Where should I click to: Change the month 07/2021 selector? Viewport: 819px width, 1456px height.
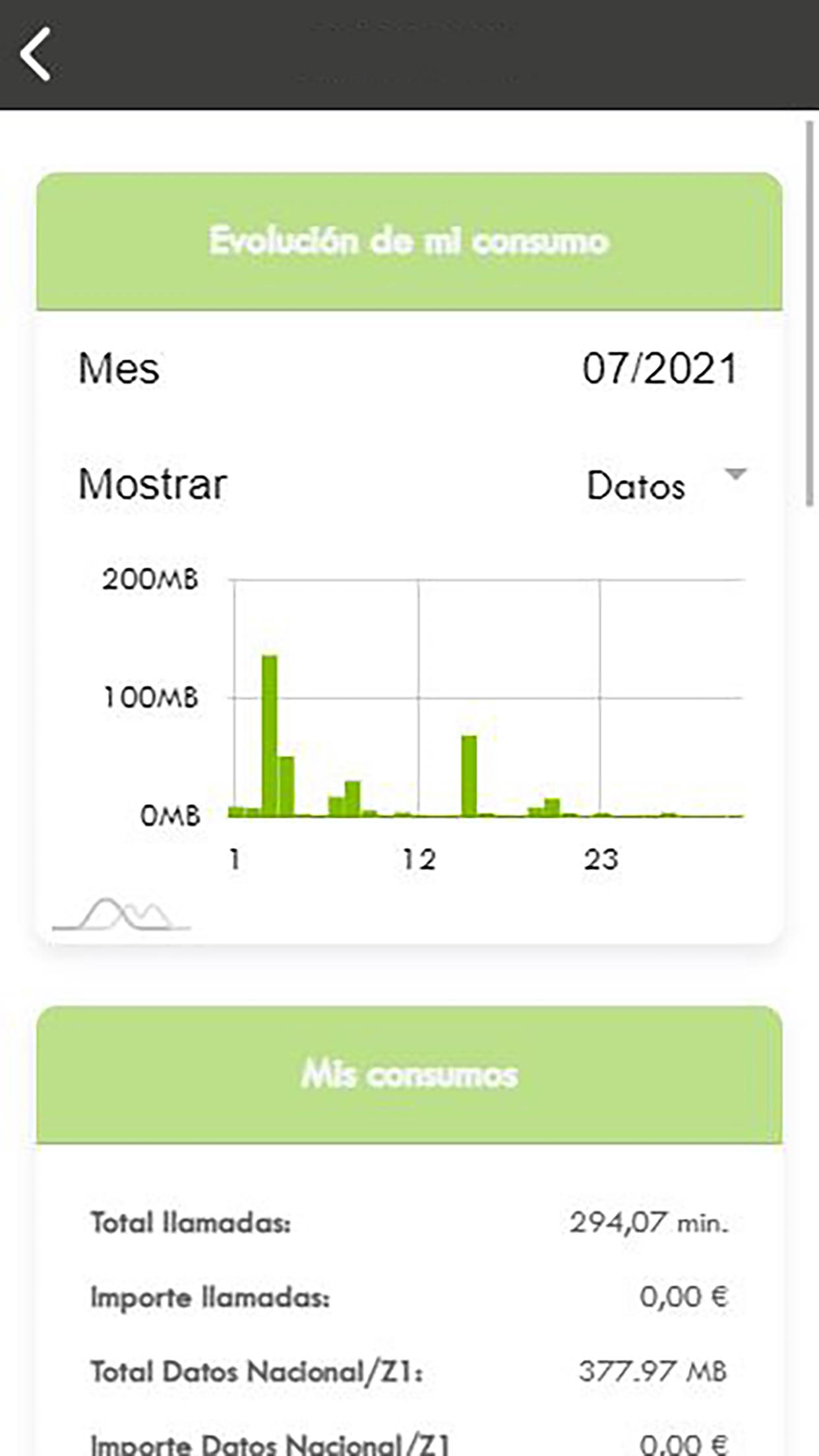pyautogui.click(x=659, y=368)
